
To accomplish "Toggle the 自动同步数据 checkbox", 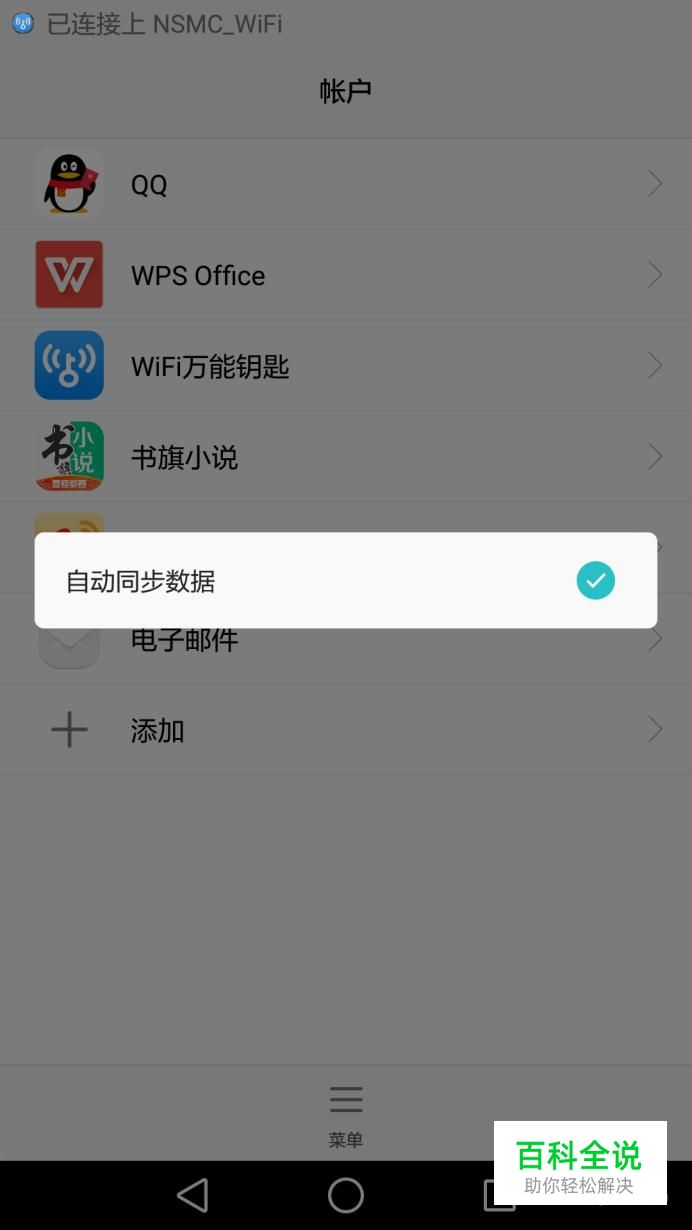I will tap(595, 581).
